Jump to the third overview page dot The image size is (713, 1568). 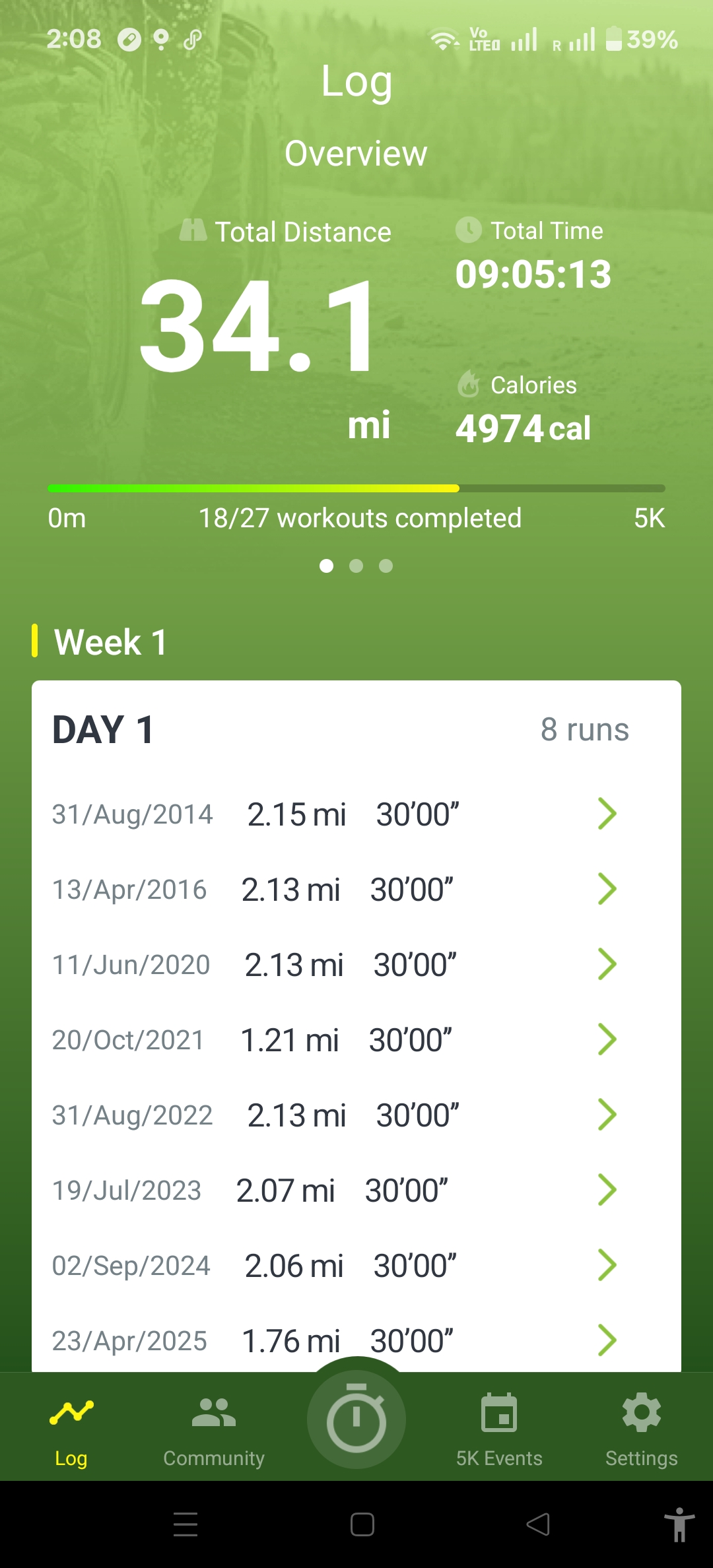[x=386, y=566]
